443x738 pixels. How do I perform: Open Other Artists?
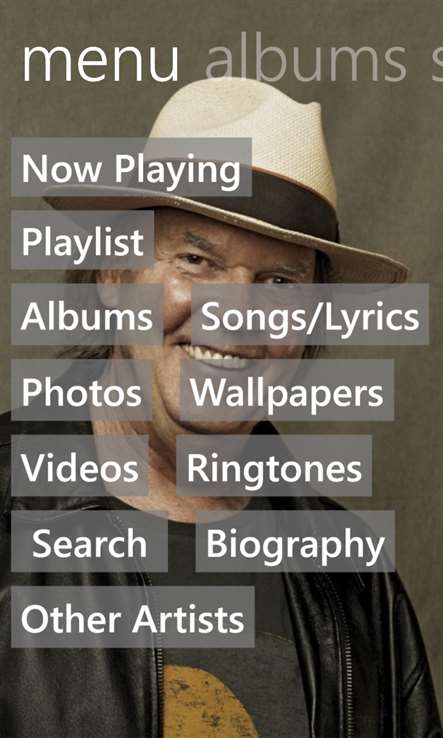coord(133,617)
